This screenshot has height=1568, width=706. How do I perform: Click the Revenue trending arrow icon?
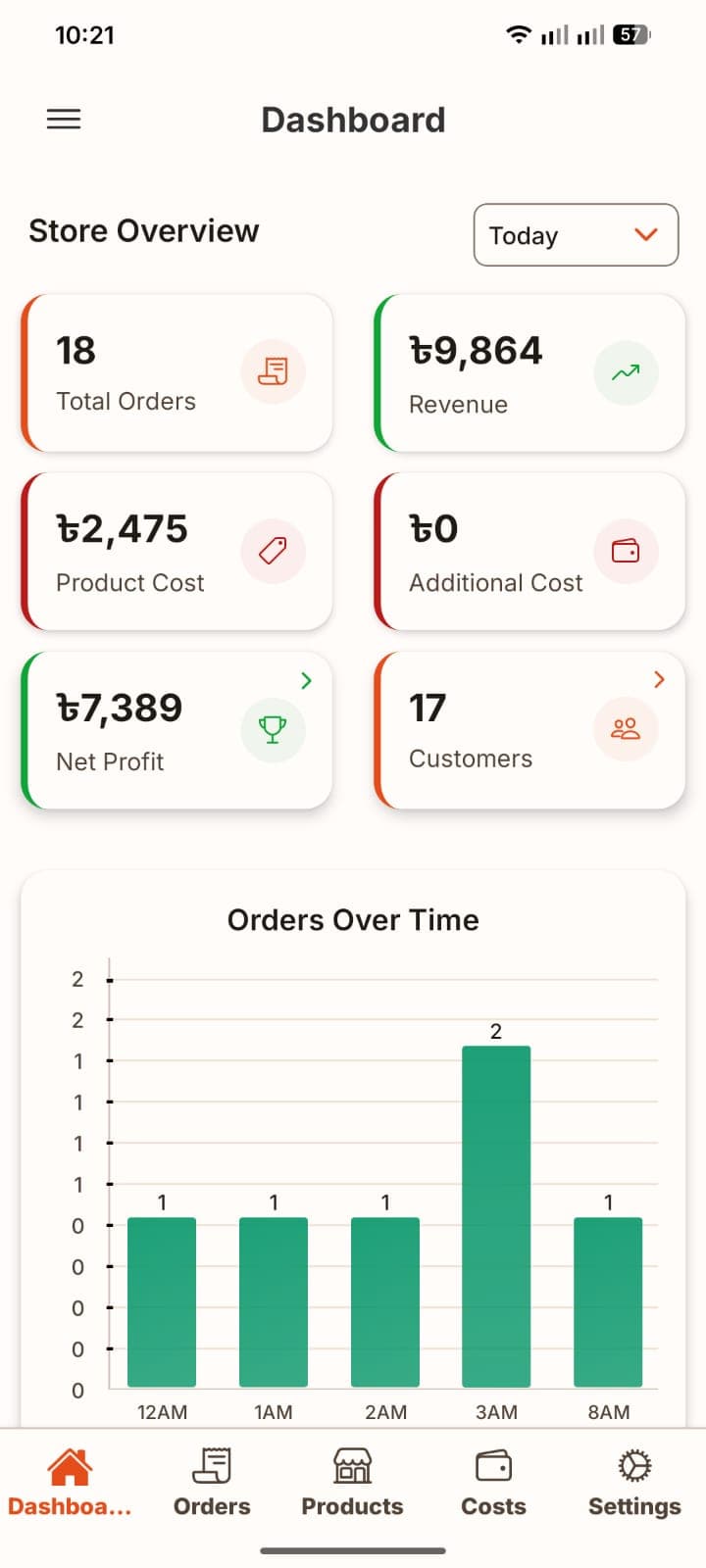coord(626,372)
